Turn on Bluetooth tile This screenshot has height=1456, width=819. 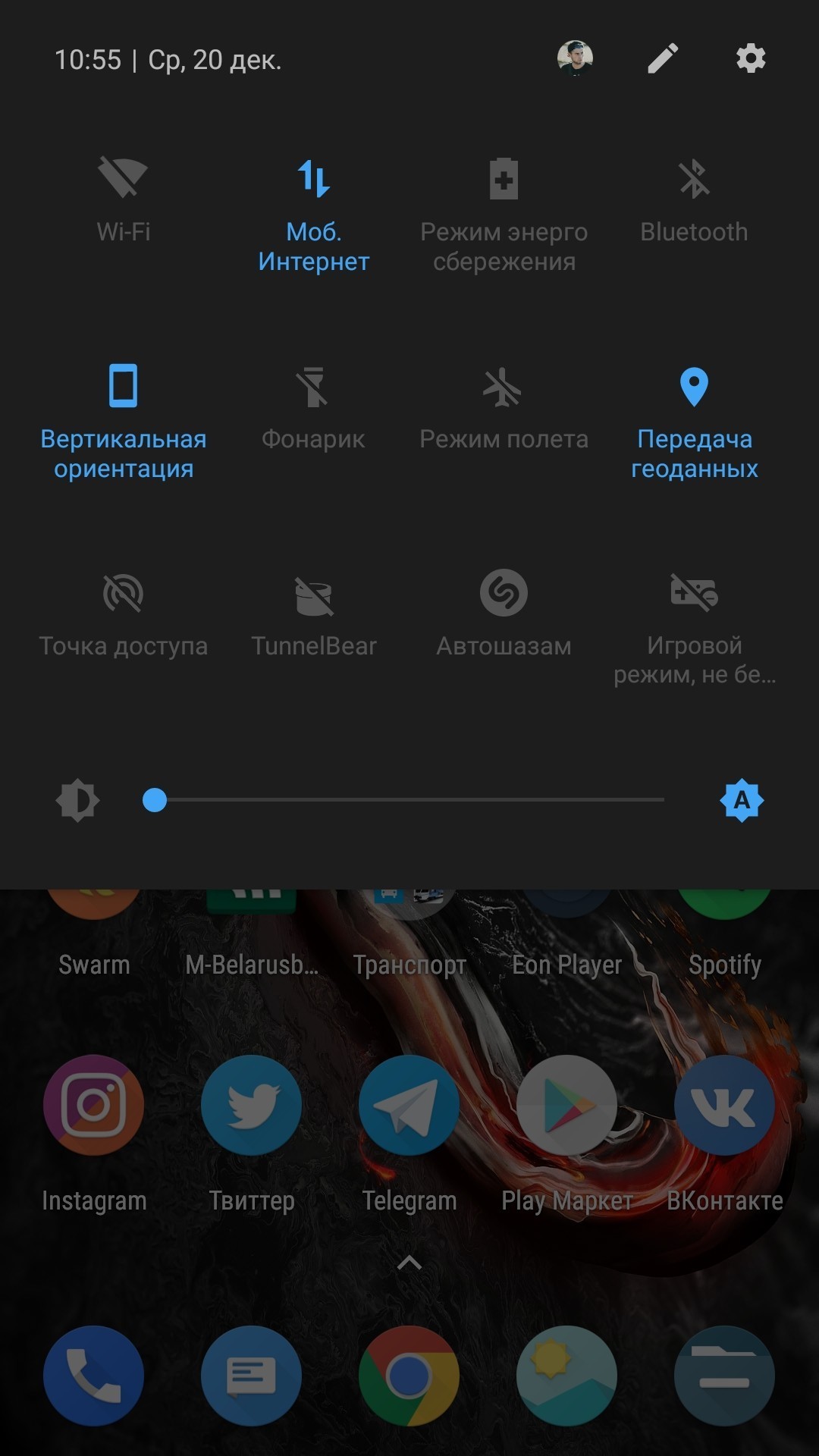(x=694, y=179)
